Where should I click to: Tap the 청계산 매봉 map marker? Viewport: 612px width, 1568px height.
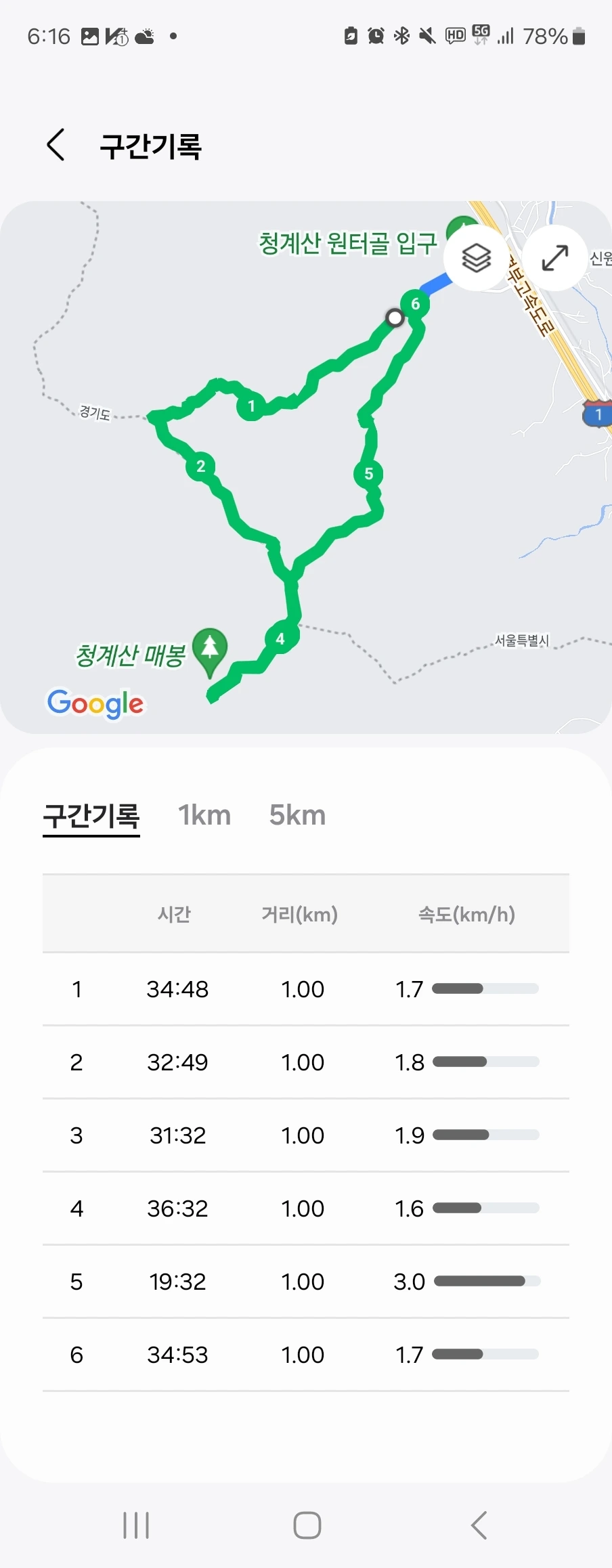[210, 651]
